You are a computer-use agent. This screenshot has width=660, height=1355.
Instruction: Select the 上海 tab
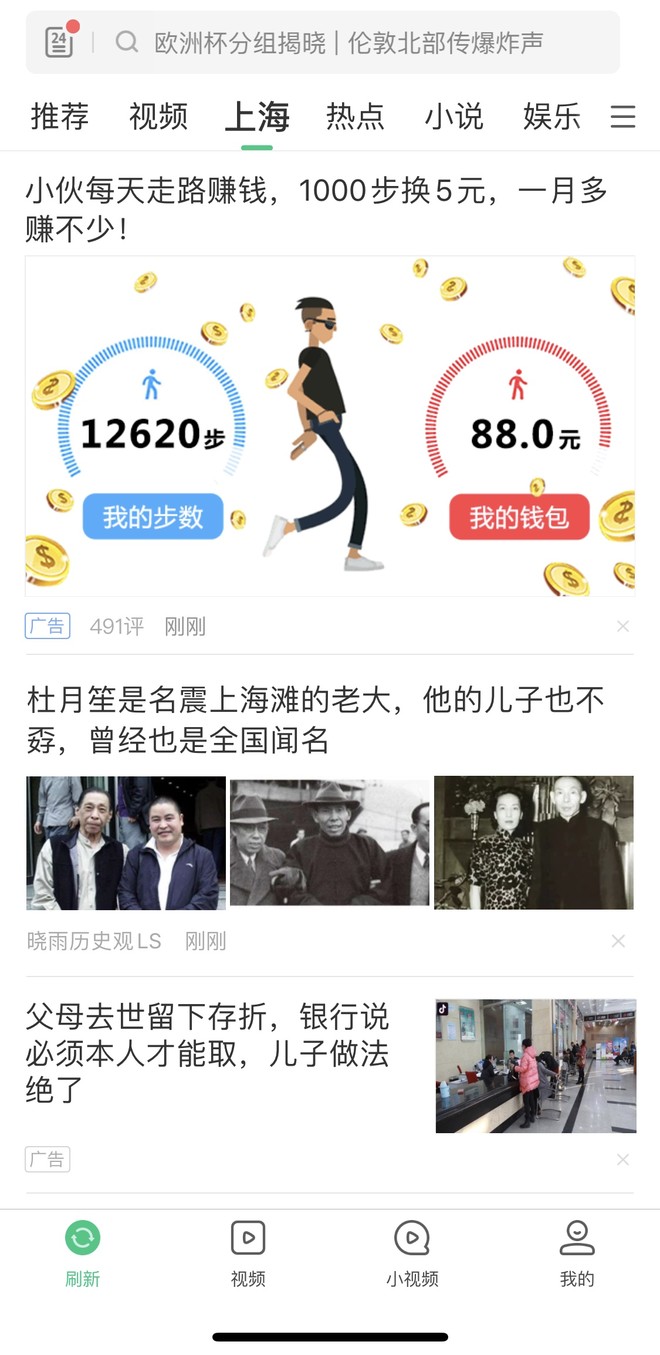tap(257, 117)
